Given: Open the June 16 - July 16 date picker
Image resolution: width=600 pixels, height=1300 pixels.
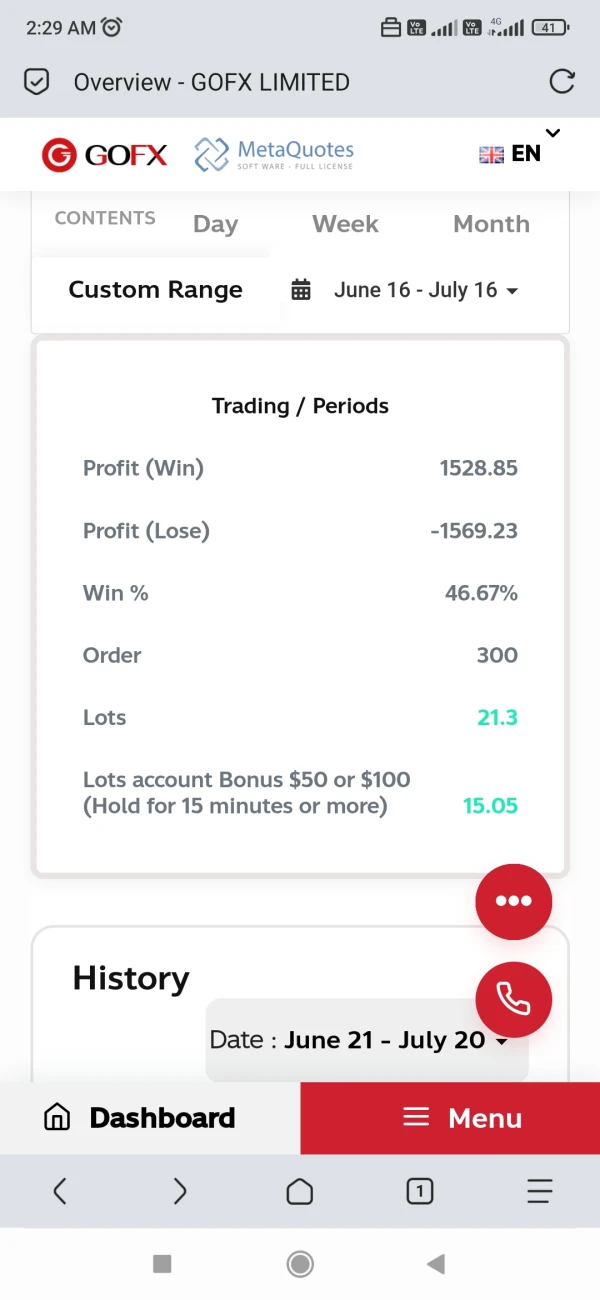Looking at the screenshot, I should [x=405, y=290].
